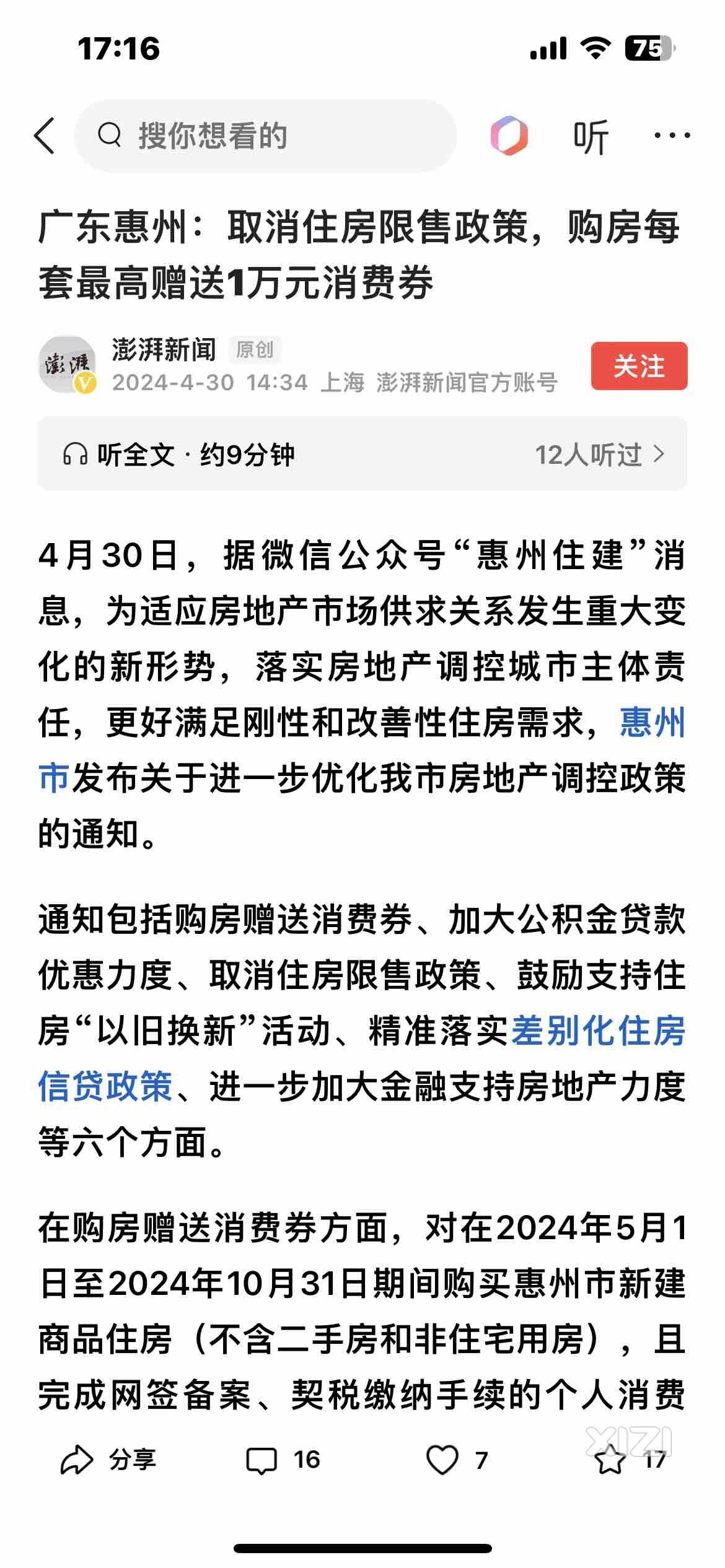Share this article via 分享
This screenshot has width=725, height=1568.
click(108, 1460)
